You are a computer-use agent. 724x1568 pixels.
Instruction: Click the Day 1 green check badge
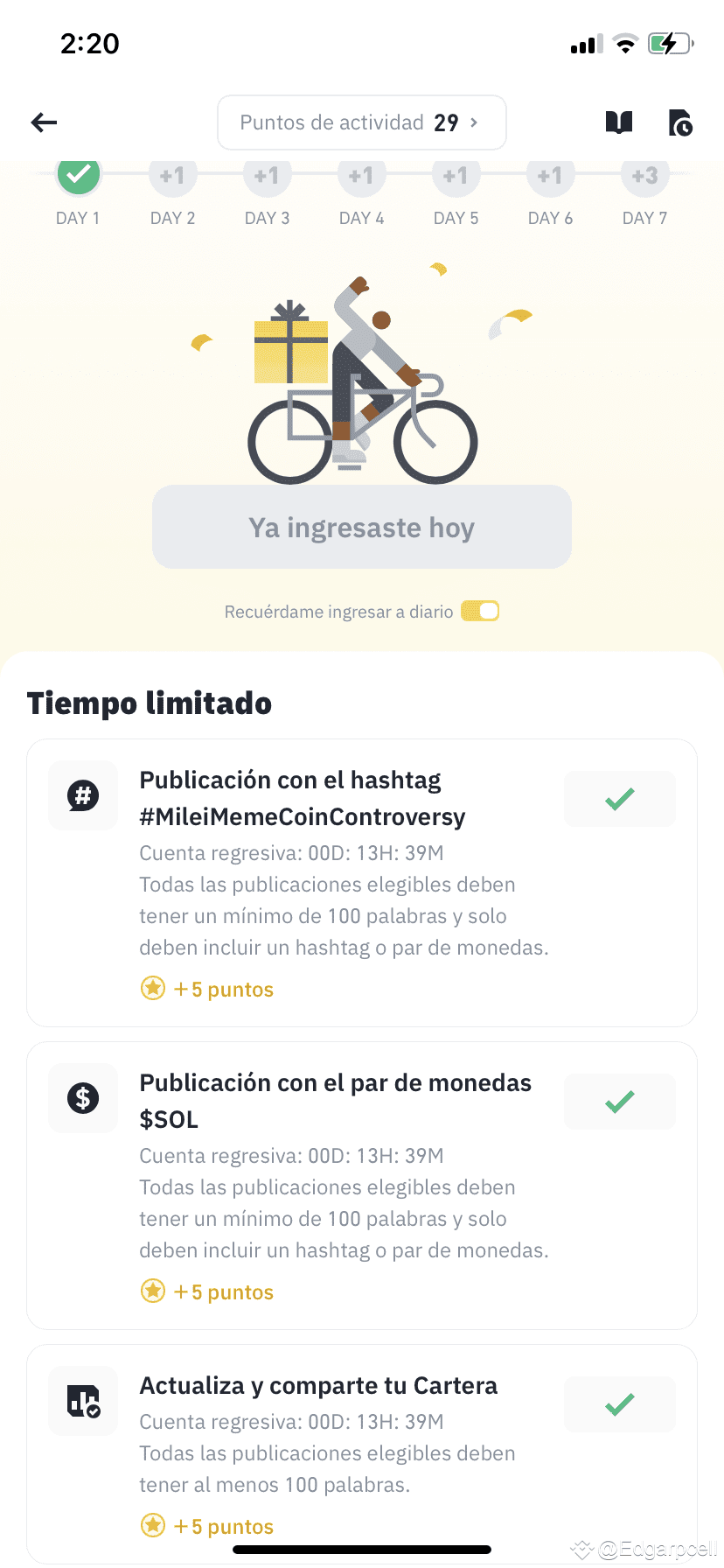pos(78,175)
